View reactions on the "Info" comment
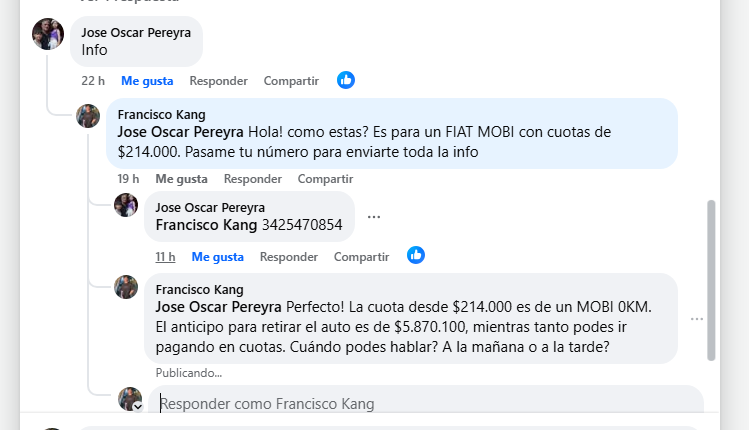 click(346, 80)
